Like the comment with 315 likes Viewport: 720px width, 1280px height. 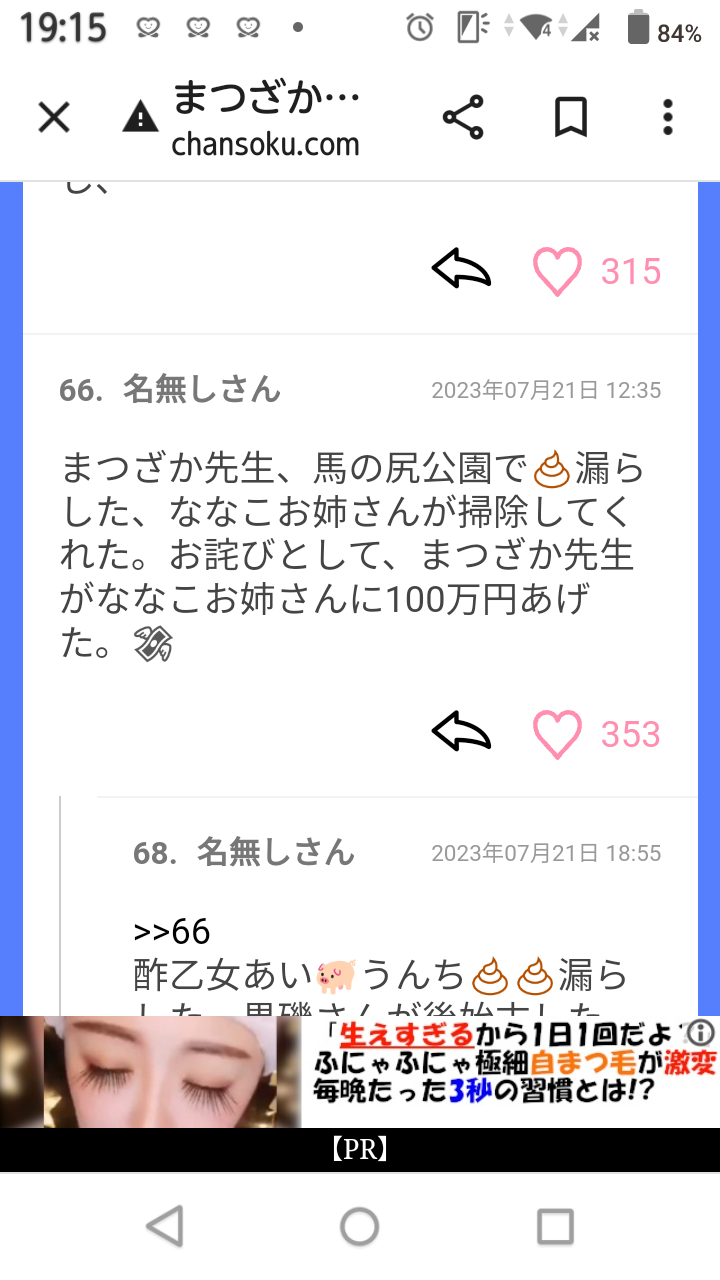coord(557,272)
